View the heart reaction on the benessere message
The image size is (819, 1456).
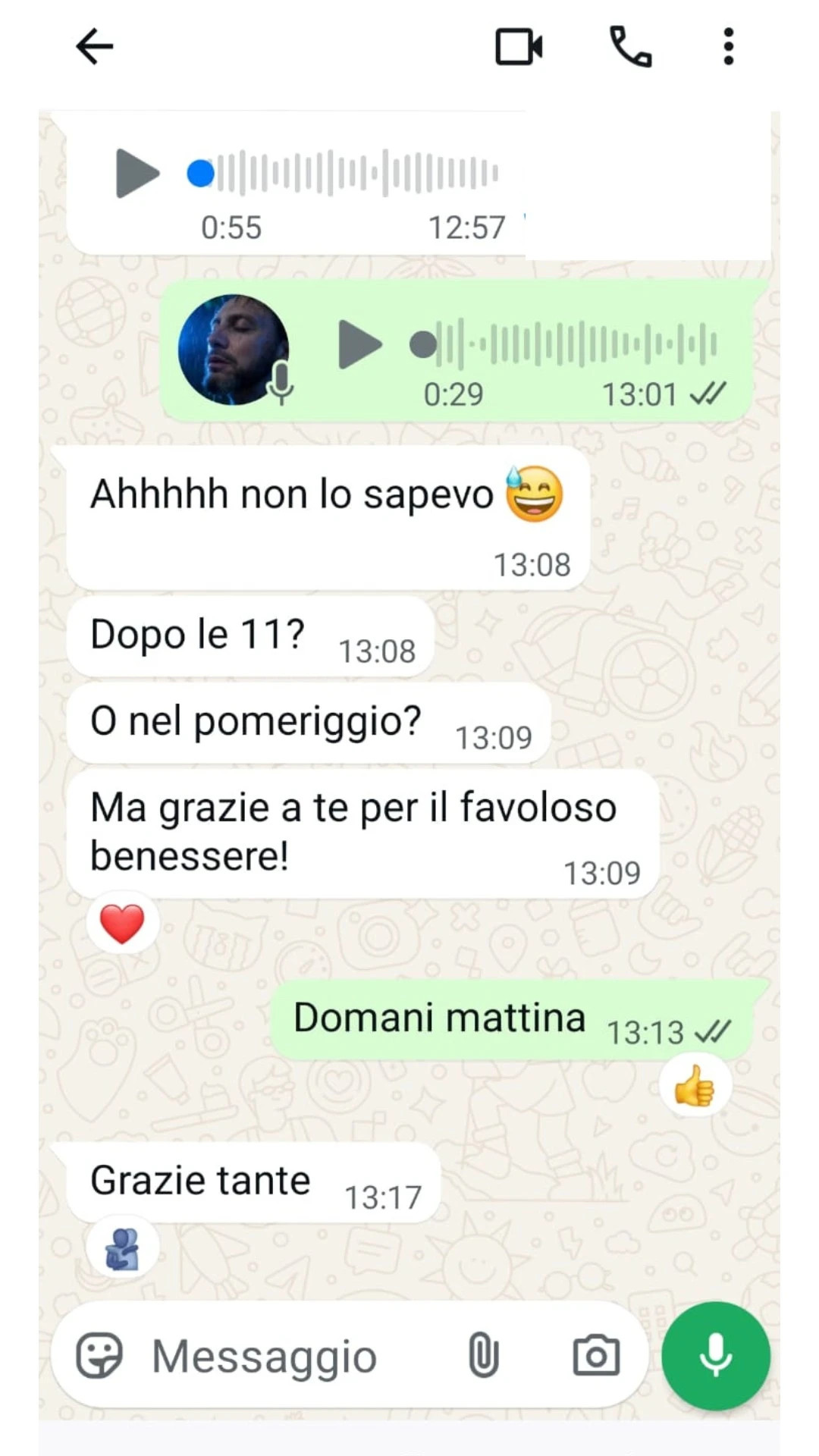[x=122, y=924]
